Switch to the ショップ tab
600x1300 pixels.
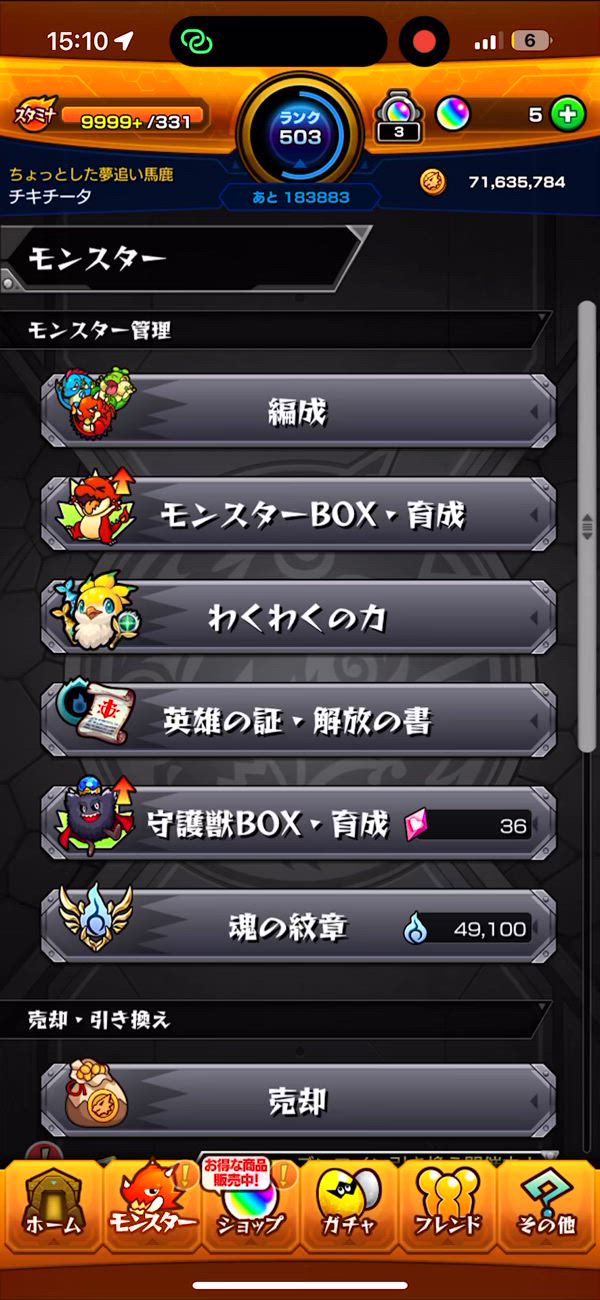point(248,1210)
